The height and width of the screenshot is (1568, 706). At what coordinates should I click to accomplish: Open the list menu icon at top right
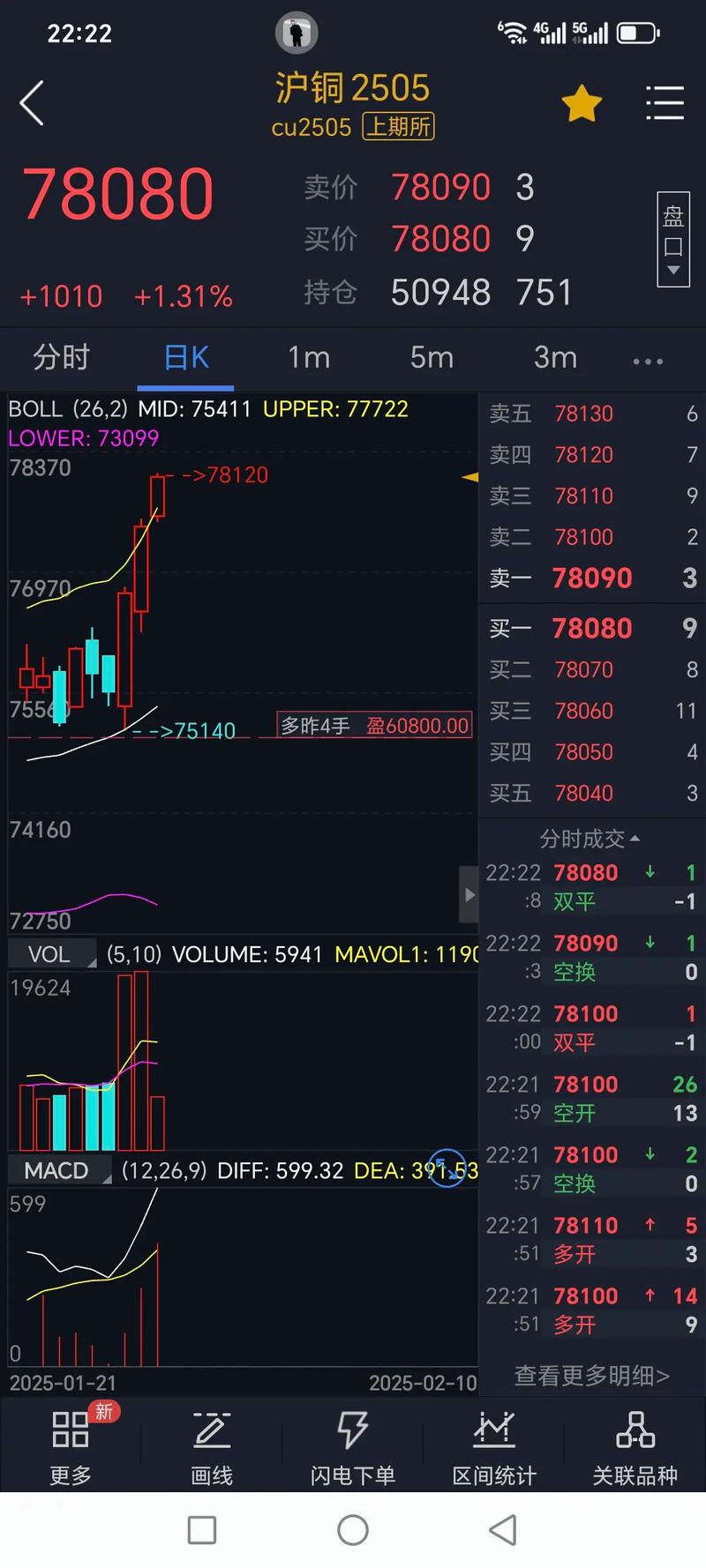point(665,103)
